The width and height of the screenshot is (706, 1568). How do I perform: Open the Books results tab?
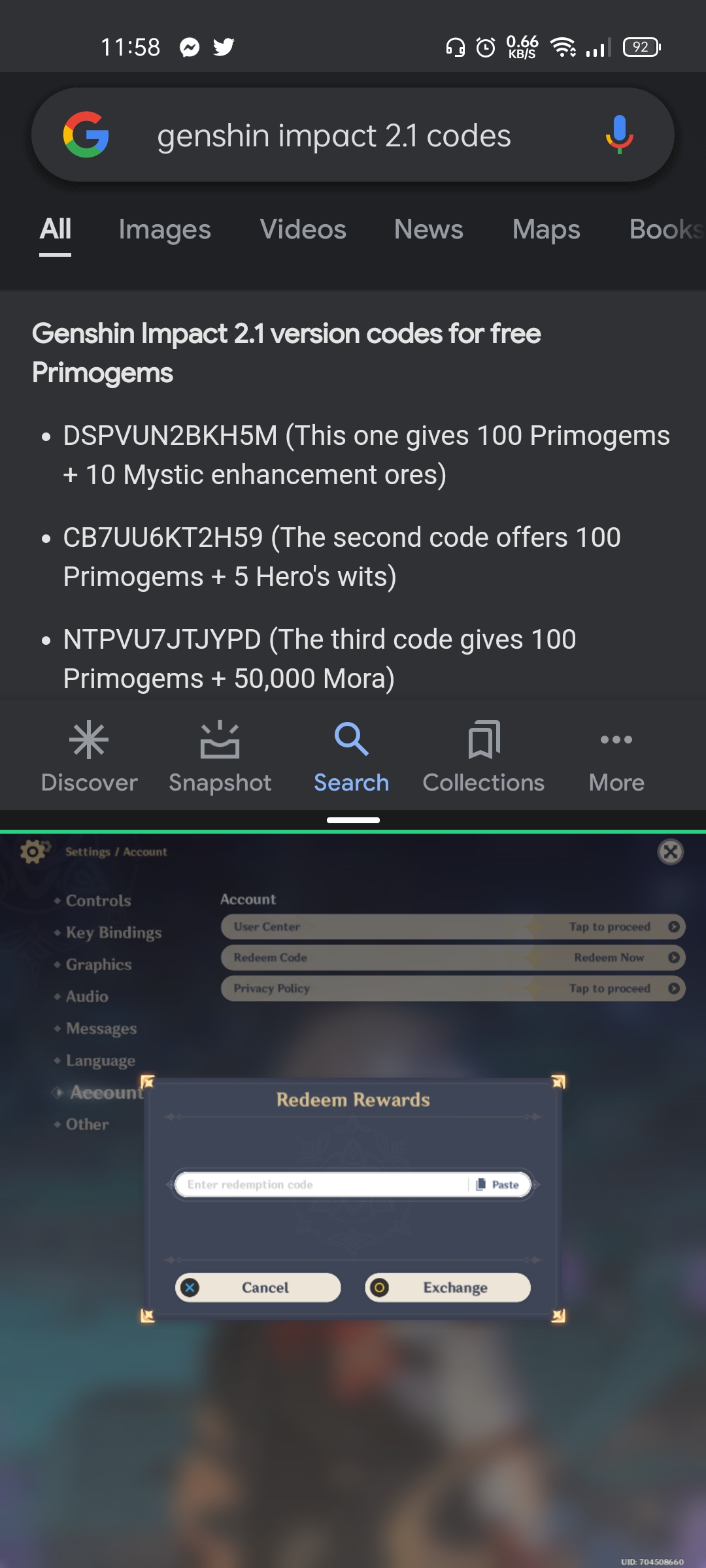click(665, 230)
